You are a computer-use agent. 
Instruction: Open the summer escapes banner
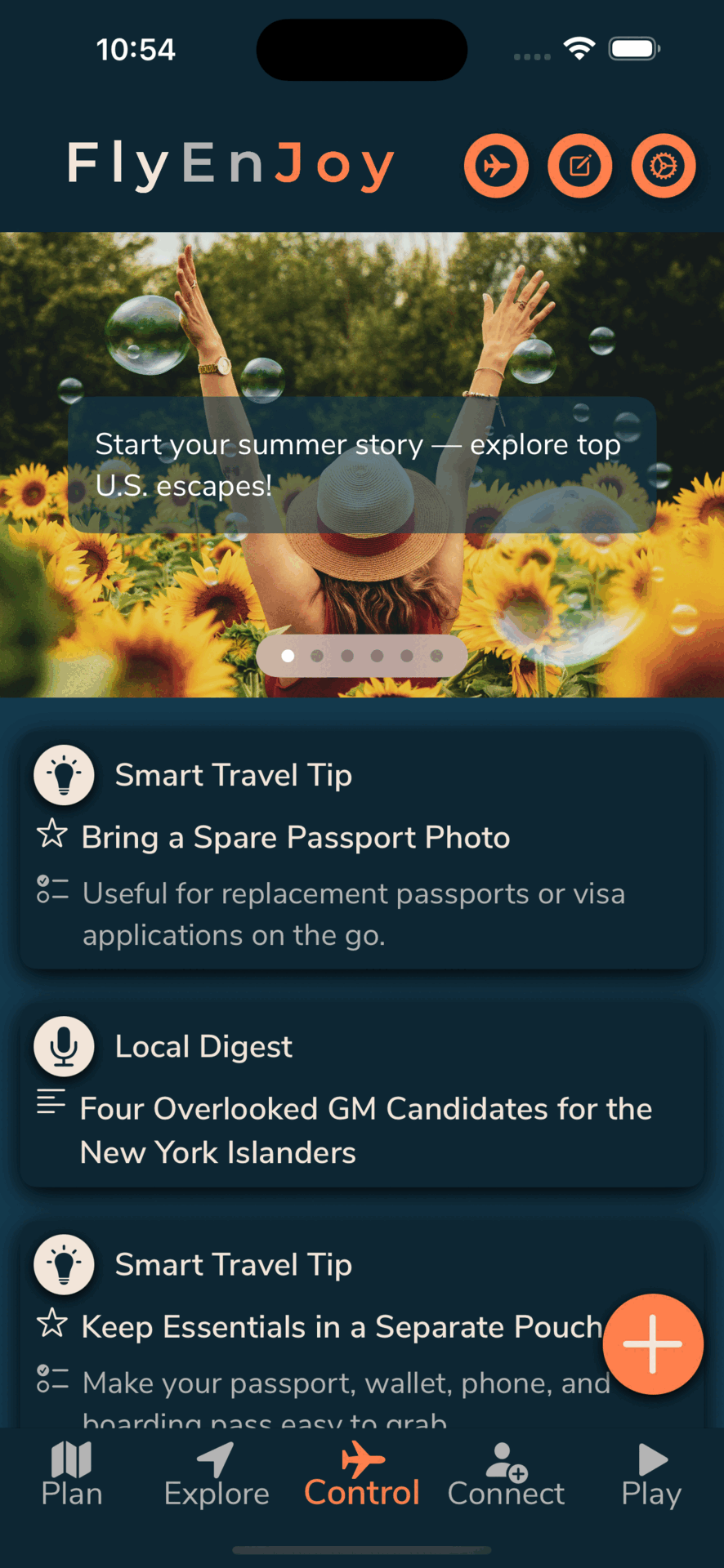(x=362, y=465)
